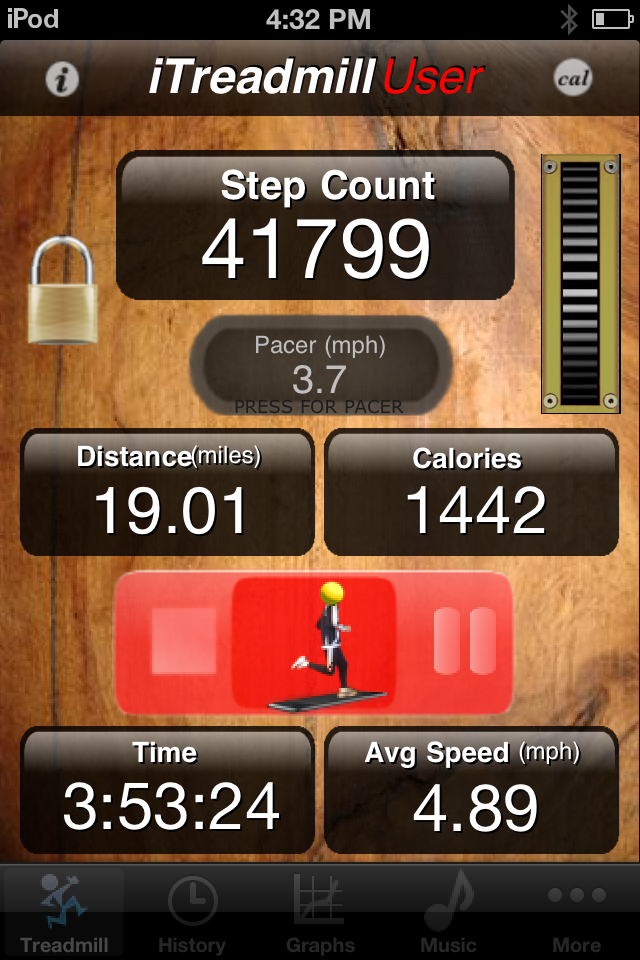Switch to the Graphs tab
640x960 pixels.
pyautogui.click(x=320, y=912)
